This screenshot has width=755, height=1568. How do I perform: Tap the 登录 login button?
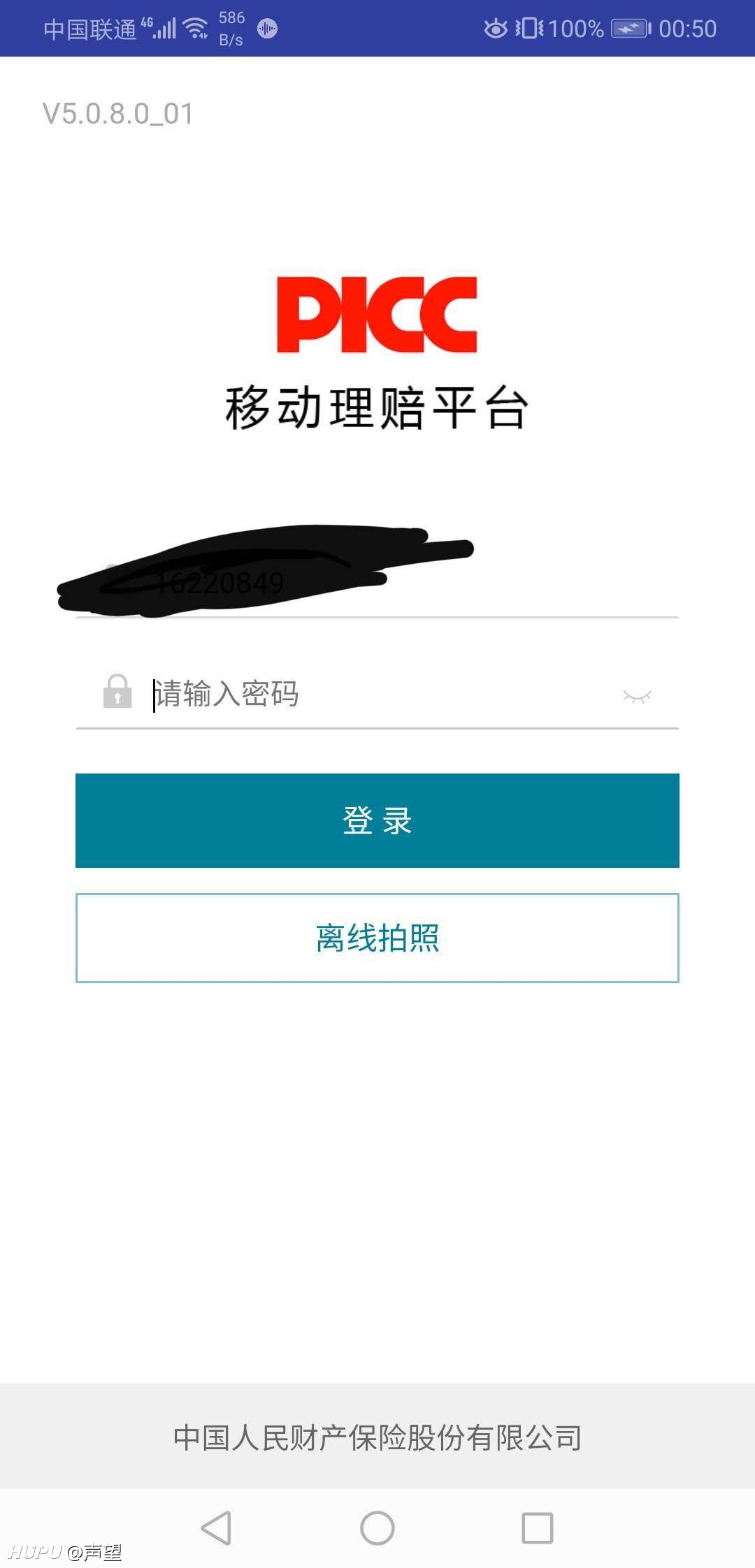click(377, 820)
